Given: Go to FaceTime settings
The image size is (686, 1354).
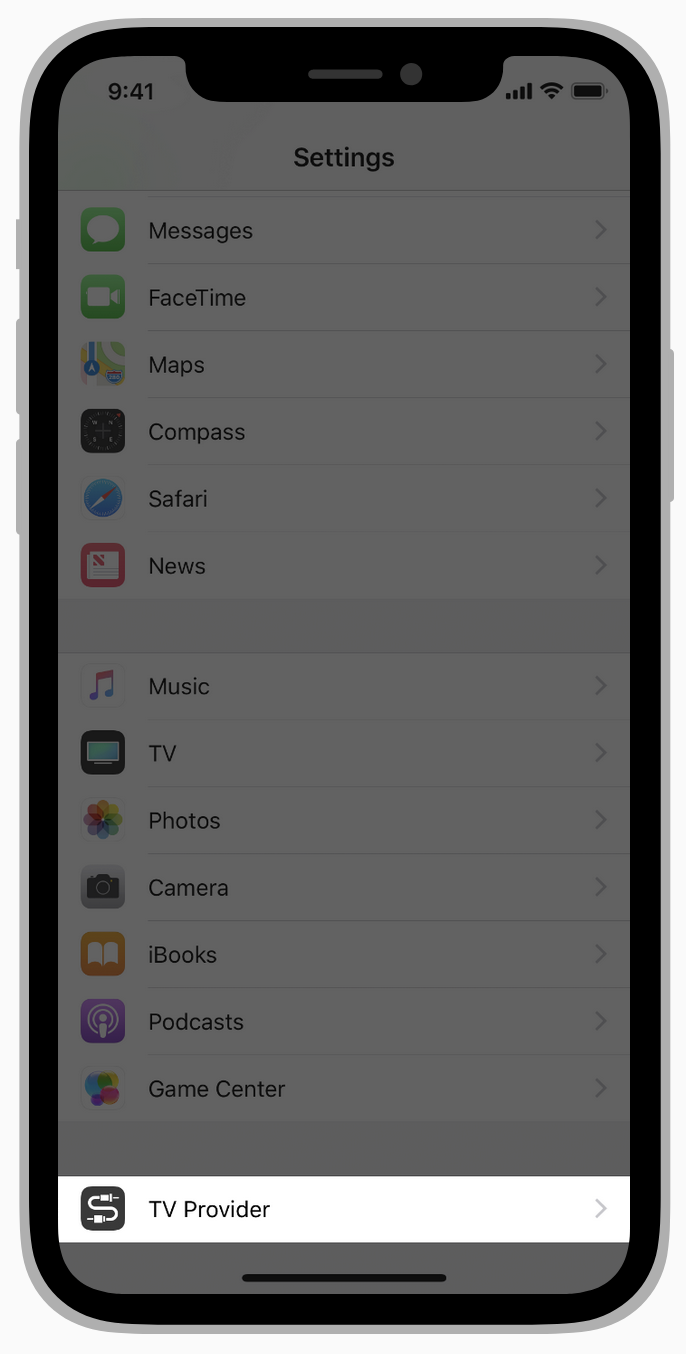Looking at the screenshot, I should point(343,298).
